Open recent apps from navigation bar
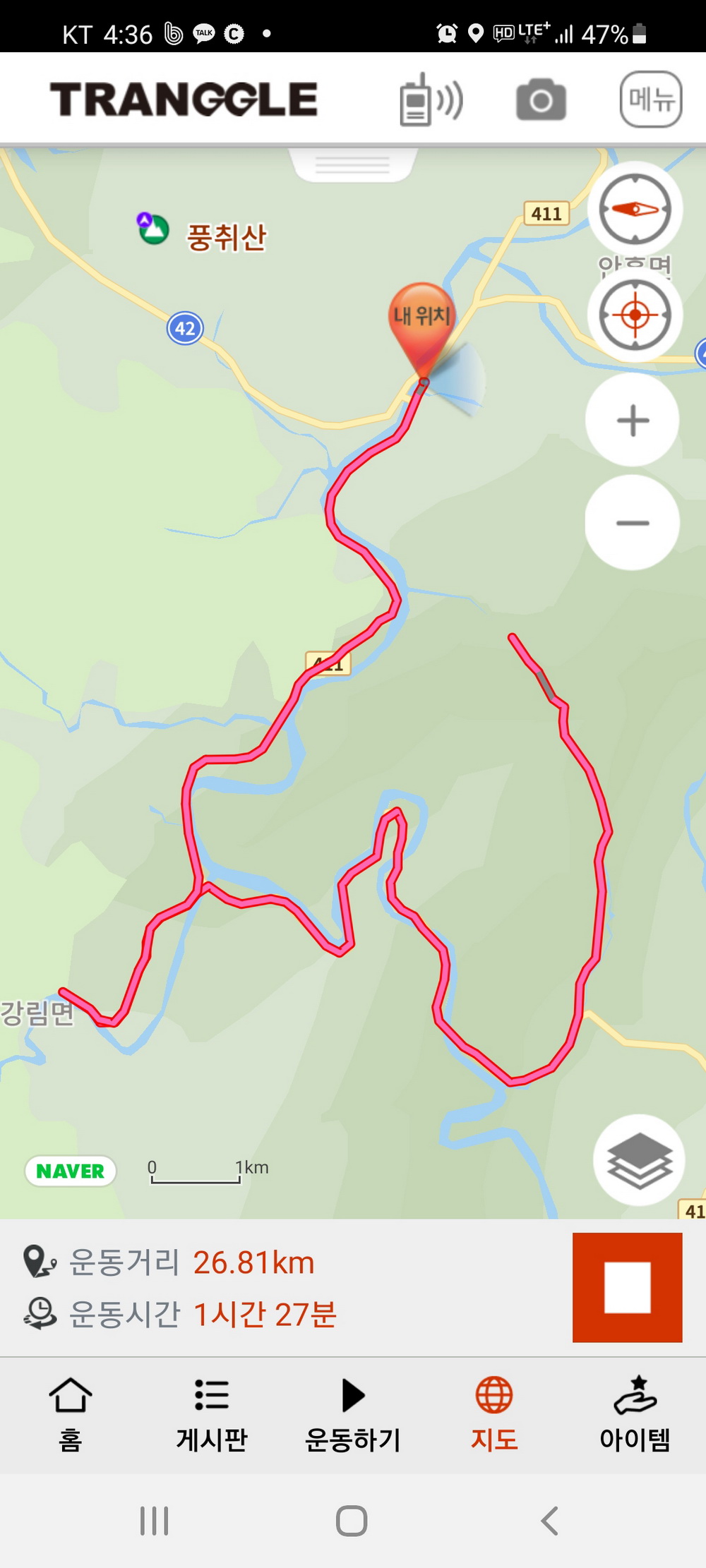 (154, 1521)
